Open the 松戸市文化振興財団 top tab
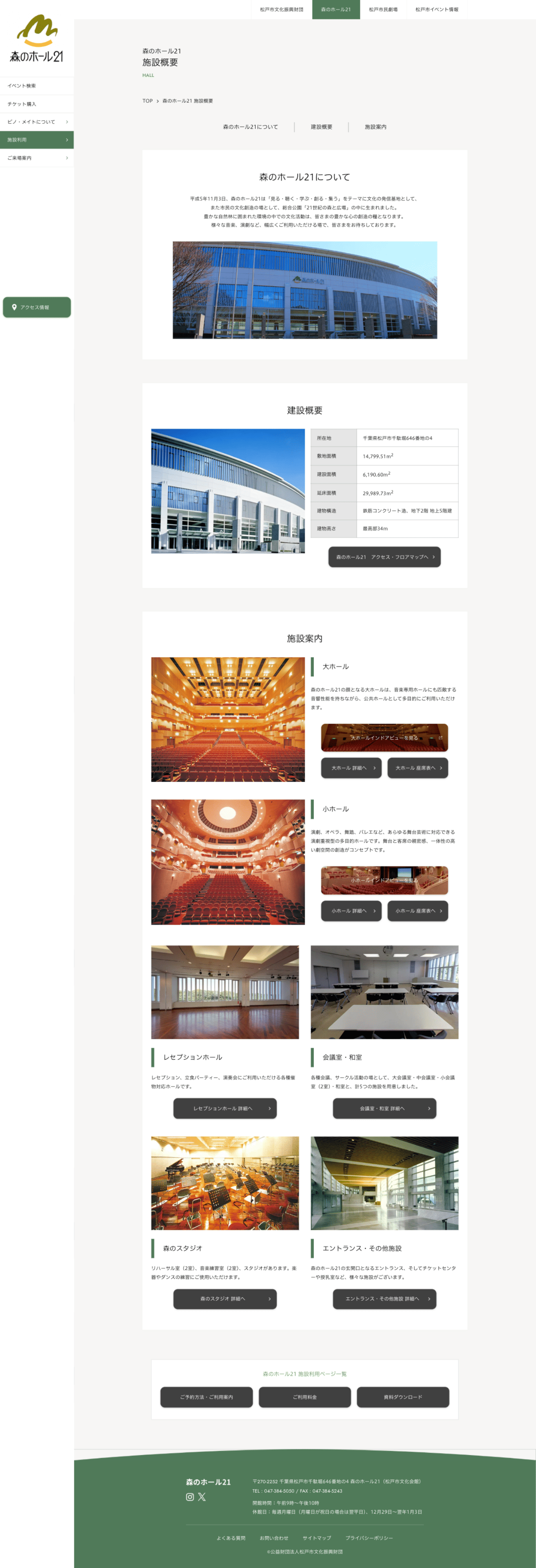 281,10
